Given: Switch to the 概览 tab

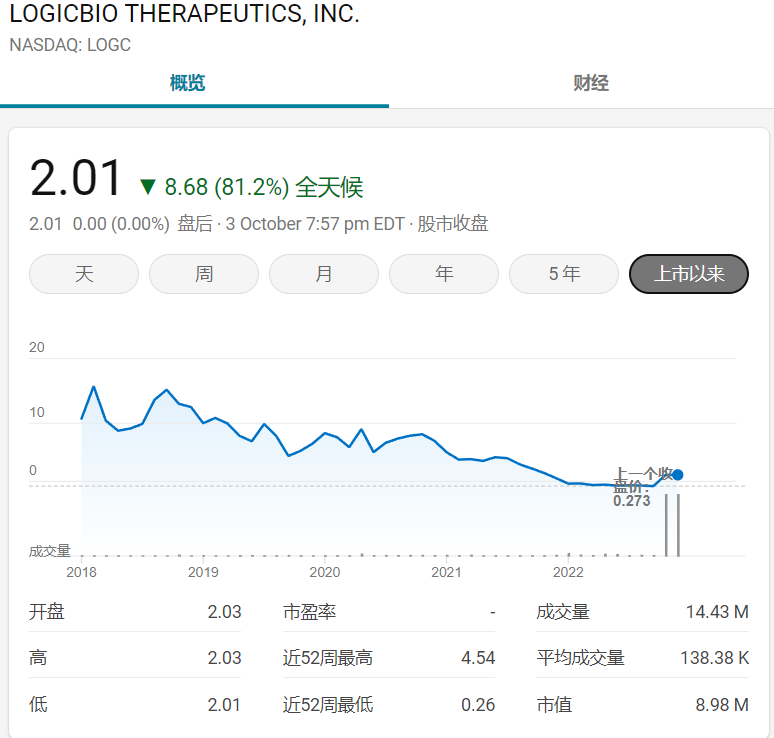Looking at the screenshot, I should pos(188,83).
